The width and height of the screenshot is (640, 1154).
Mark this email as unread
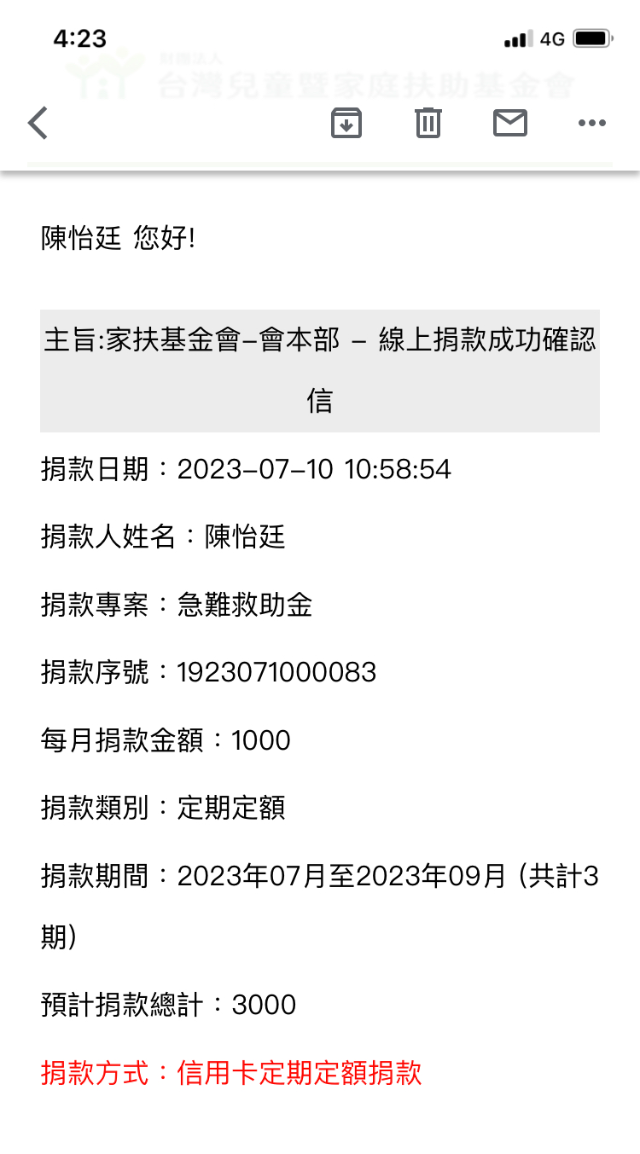coord(510,123)
